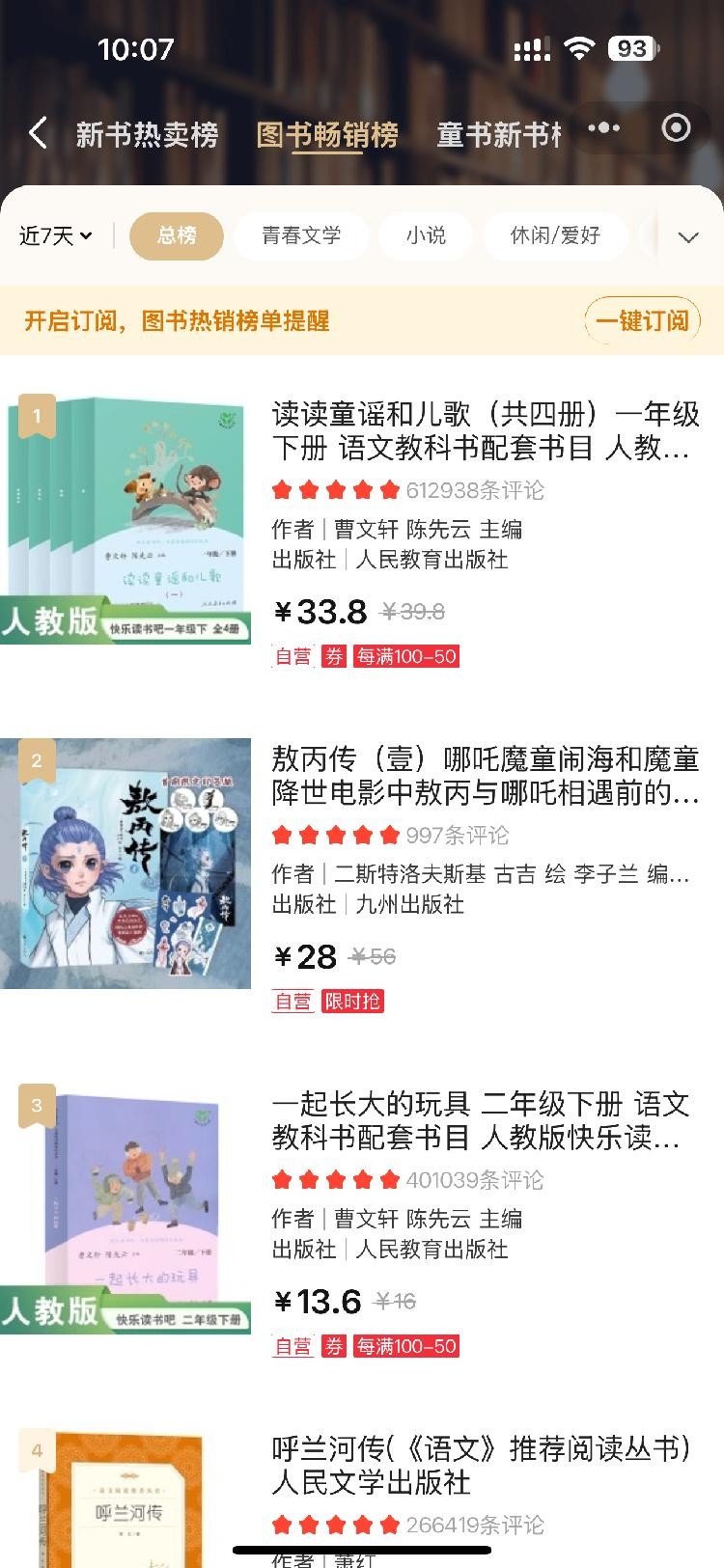The width and height of the screenshot is (724, 1568).
Task: Open the mini-program more options menu
Action: pos(604,128)
